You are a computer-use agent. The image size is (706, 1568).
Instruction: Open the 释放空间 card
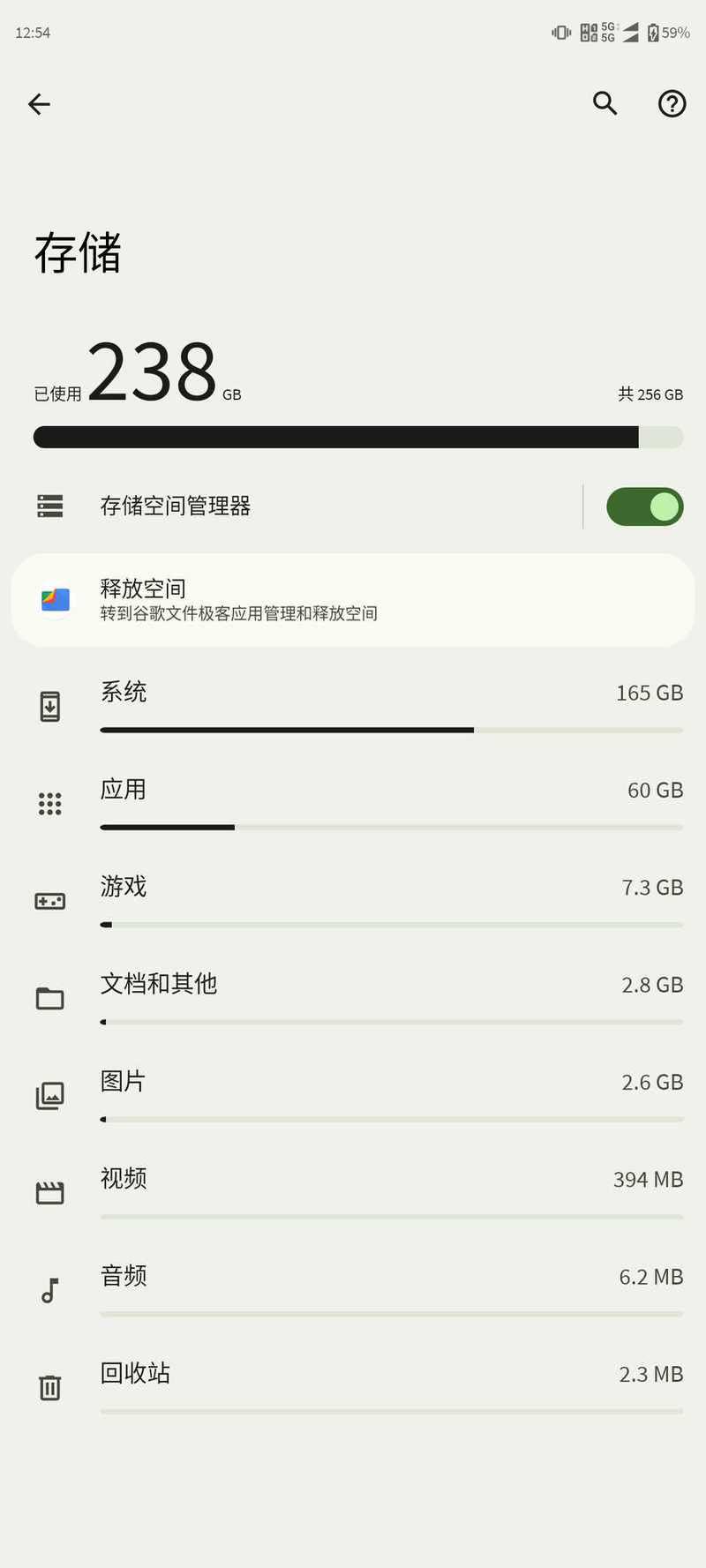tap(353, 600)
